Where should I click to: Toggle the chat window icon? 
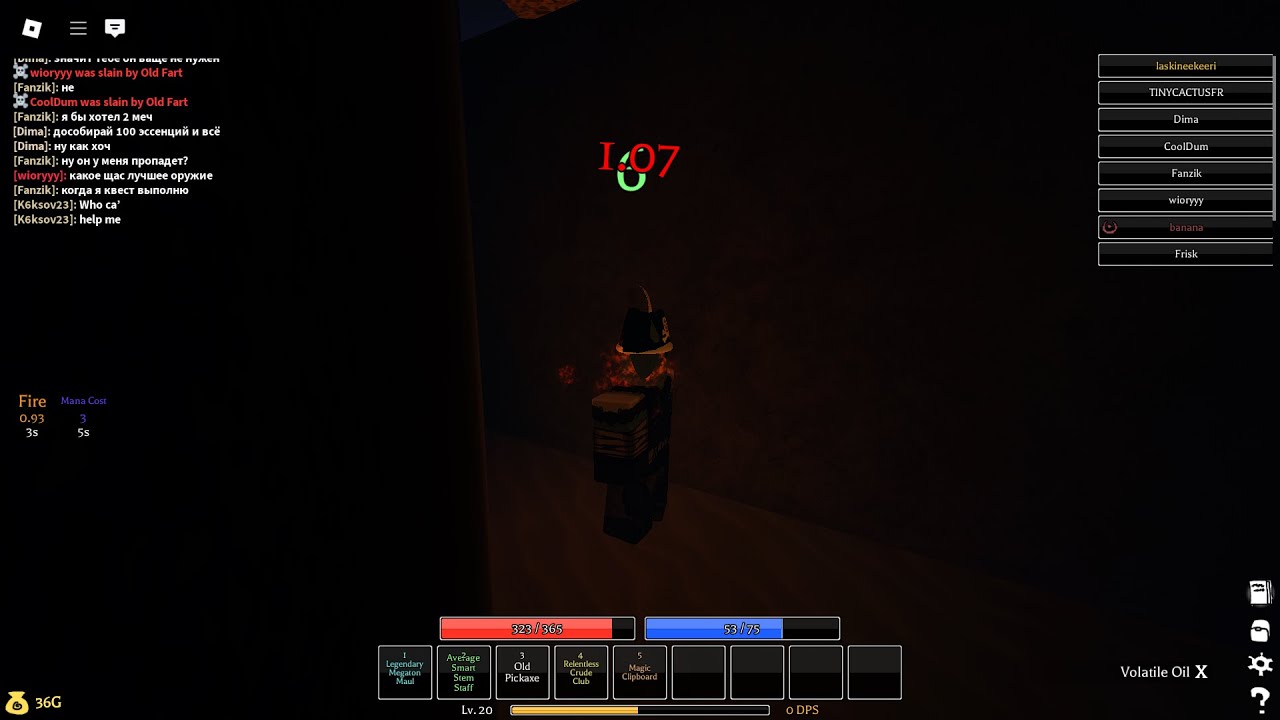click(x=115, y=28)
